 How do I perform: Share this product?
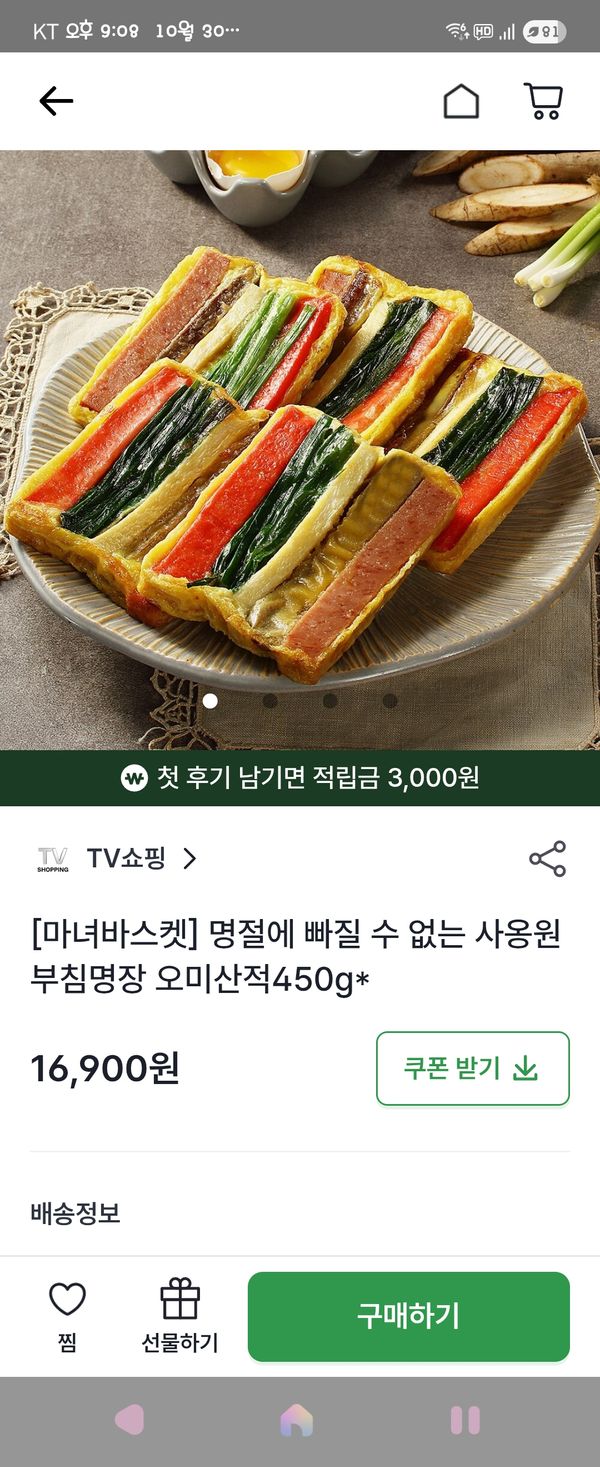(547, 859)
